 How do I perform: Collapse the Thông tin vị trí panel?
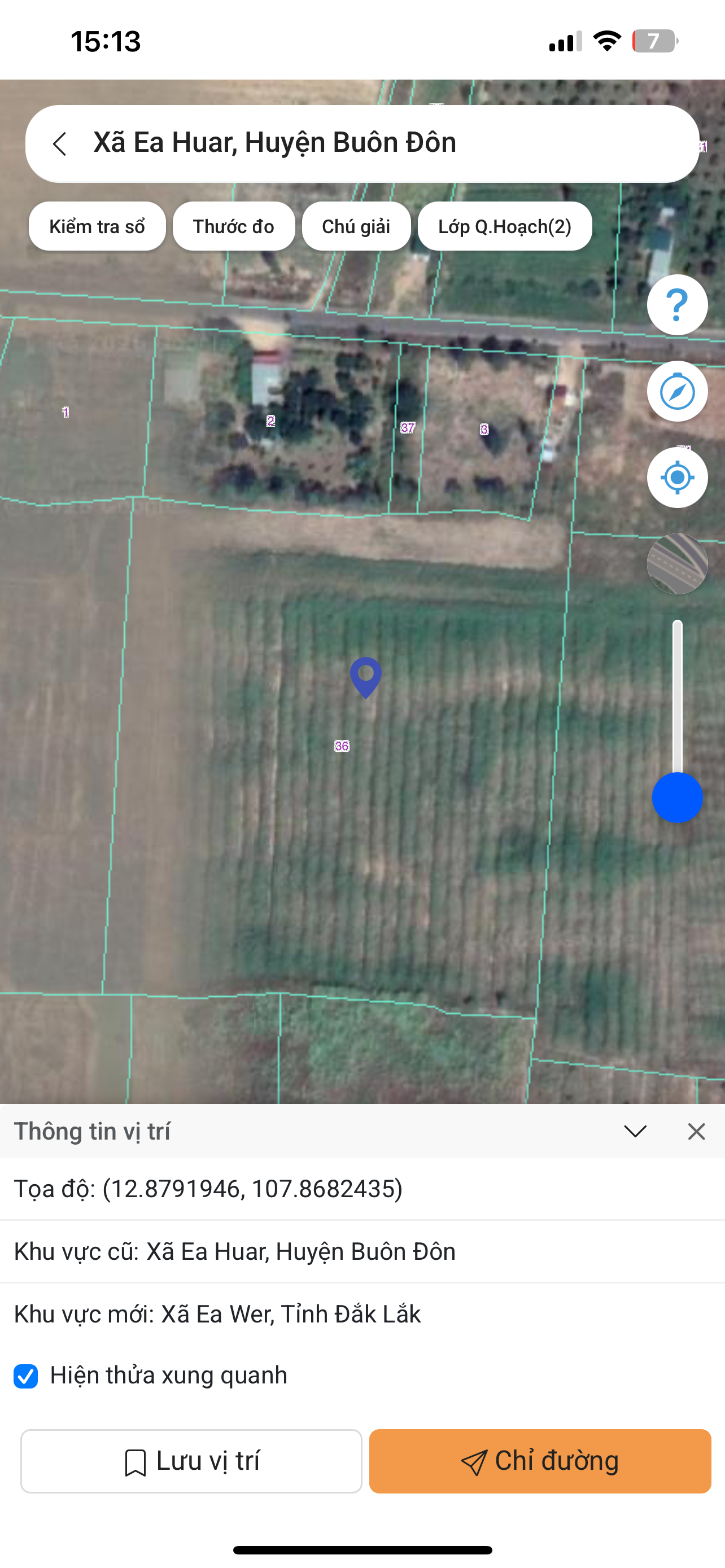point(635,1132)
